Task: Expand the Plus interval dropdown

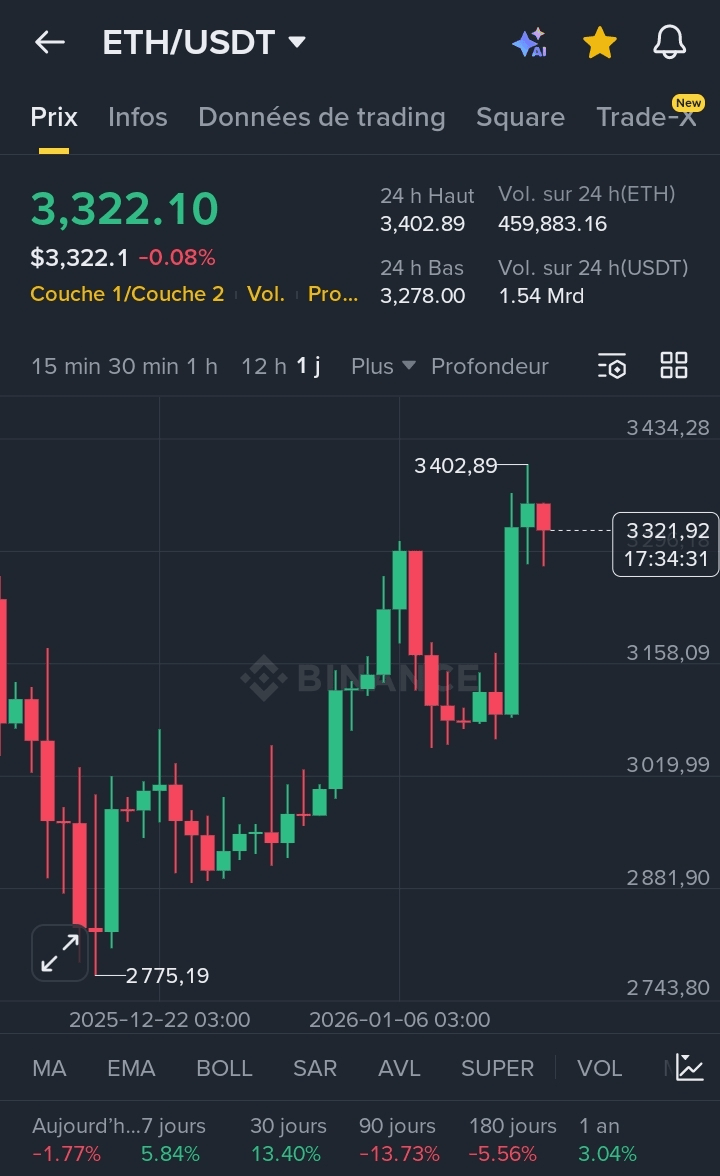Action: point(383,366)
